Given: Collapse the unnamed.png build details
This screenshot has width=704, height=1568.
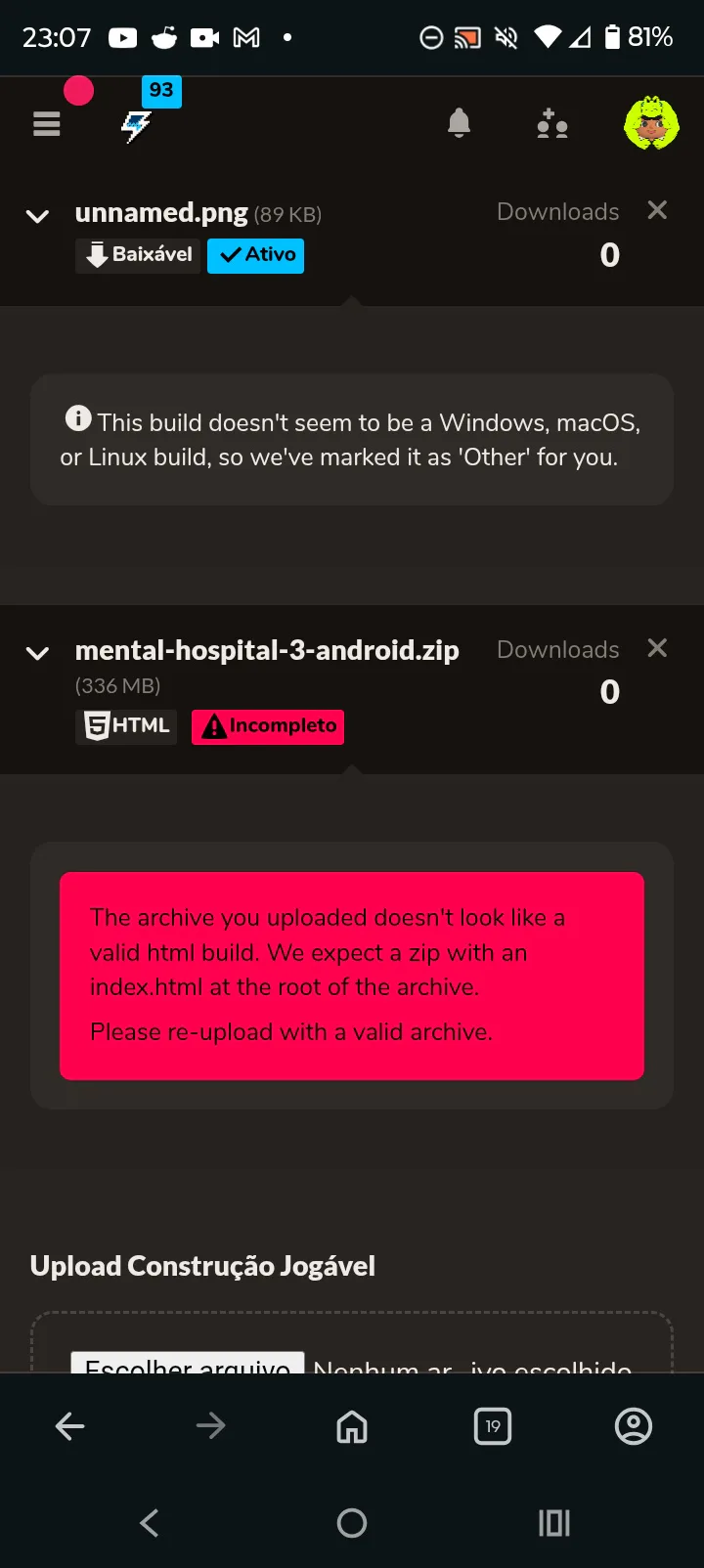Looking at the screenshot, I should (37, 216).
